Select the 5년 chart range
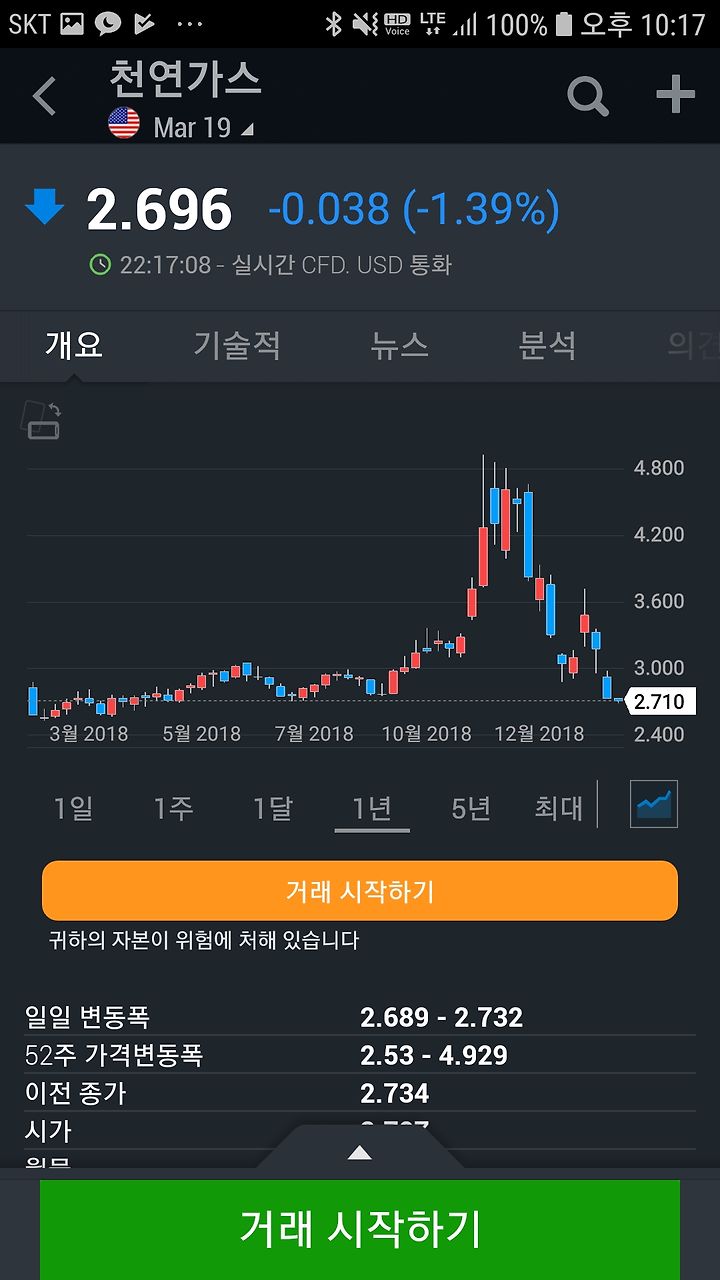This screenshot has height=1280, width=720. (x=471, y=808)
